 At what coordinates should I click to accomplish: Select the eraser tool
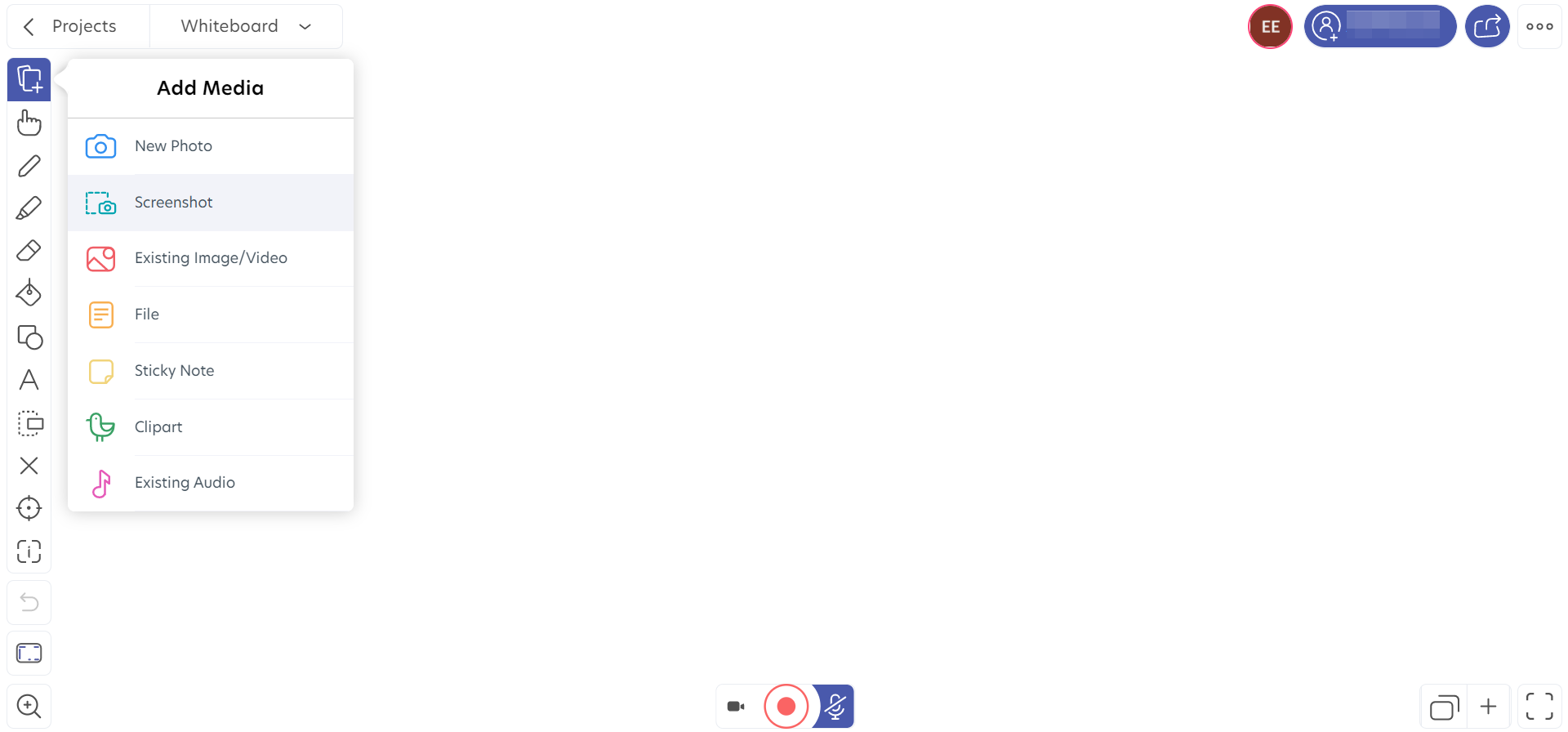tap(29, 251)
